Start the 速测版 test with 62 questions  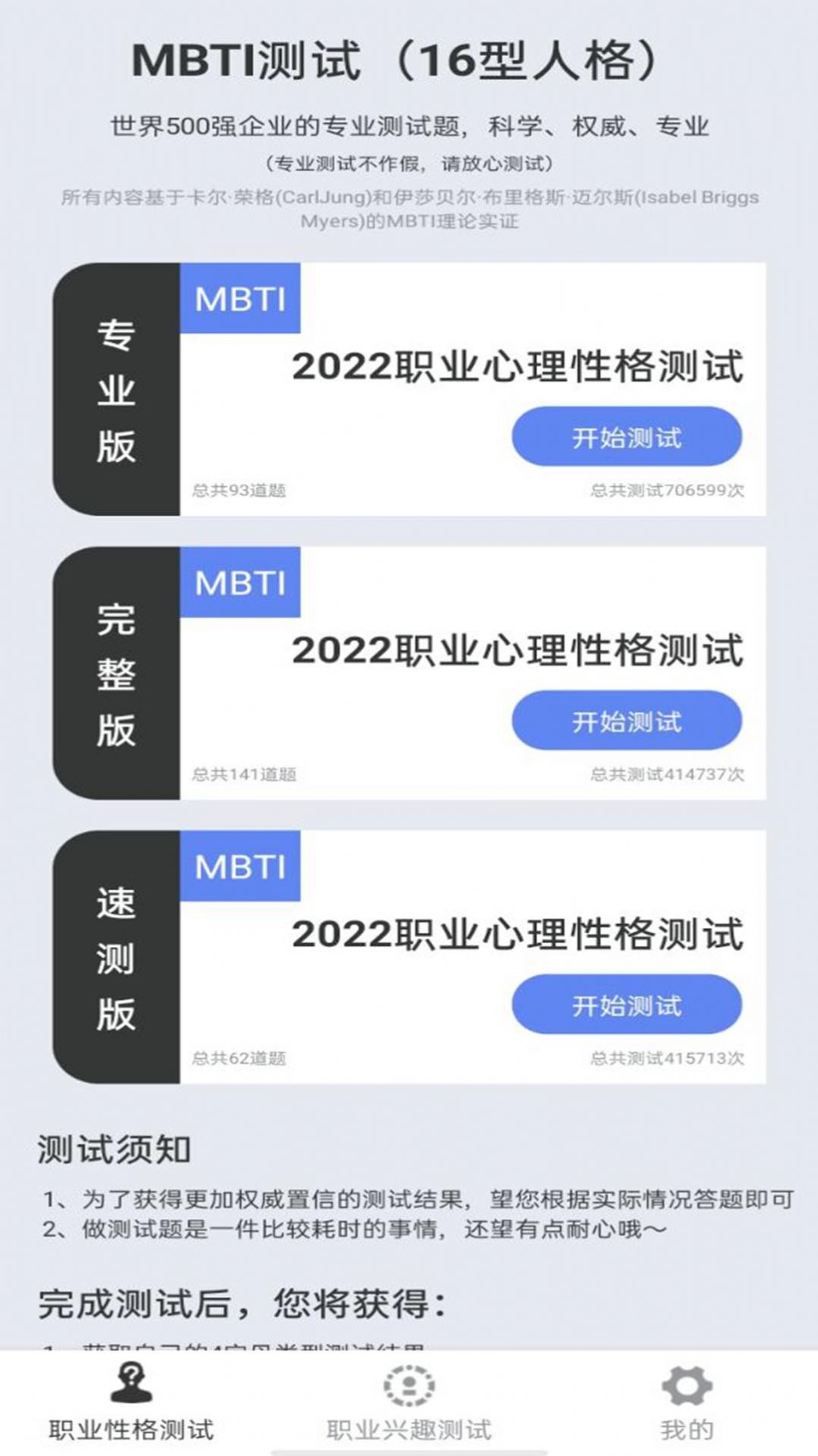tap(628, 1005)
